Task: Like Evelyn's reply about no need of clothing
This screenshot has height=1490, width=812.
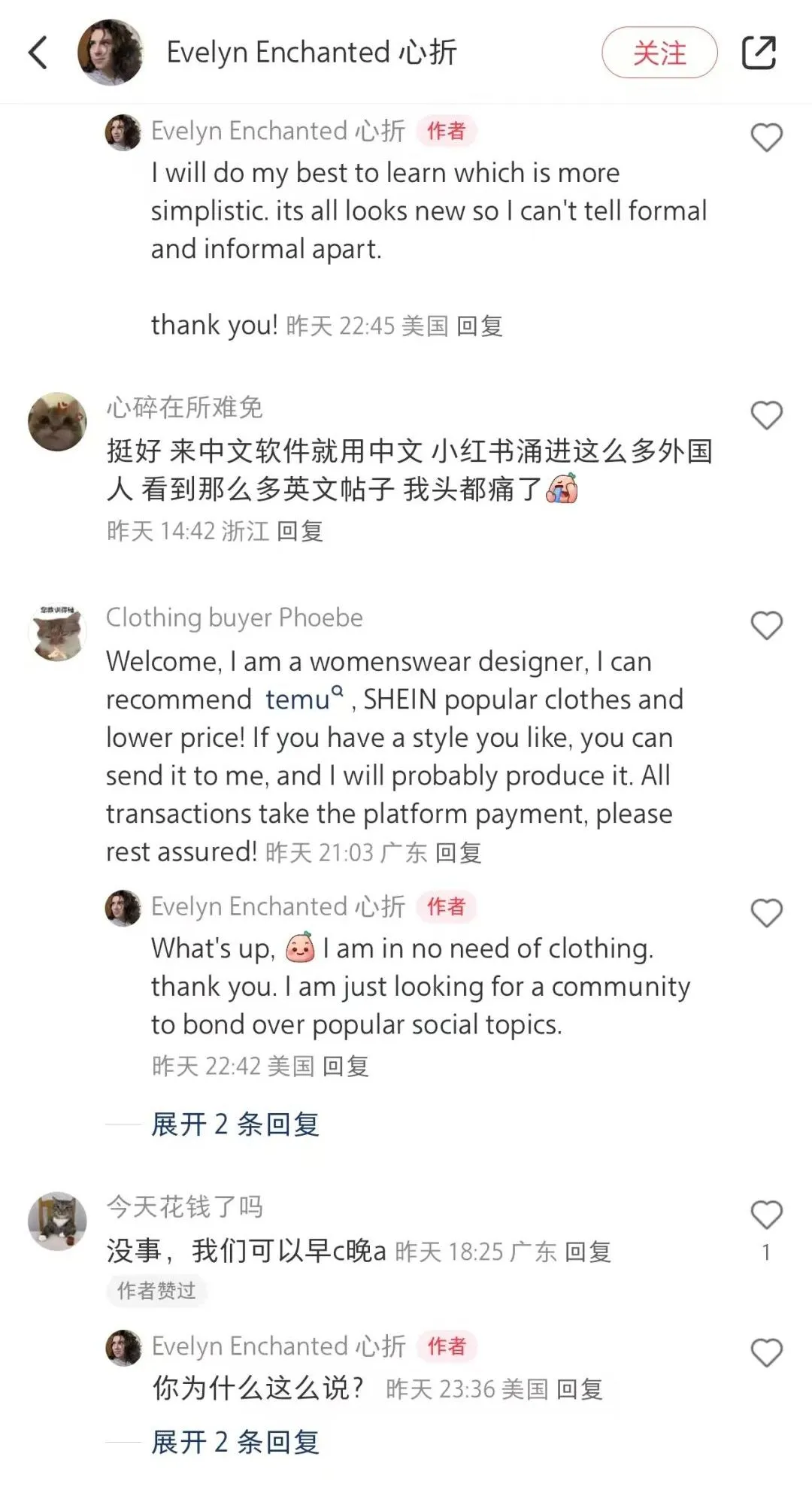Action: pos(766,913)
